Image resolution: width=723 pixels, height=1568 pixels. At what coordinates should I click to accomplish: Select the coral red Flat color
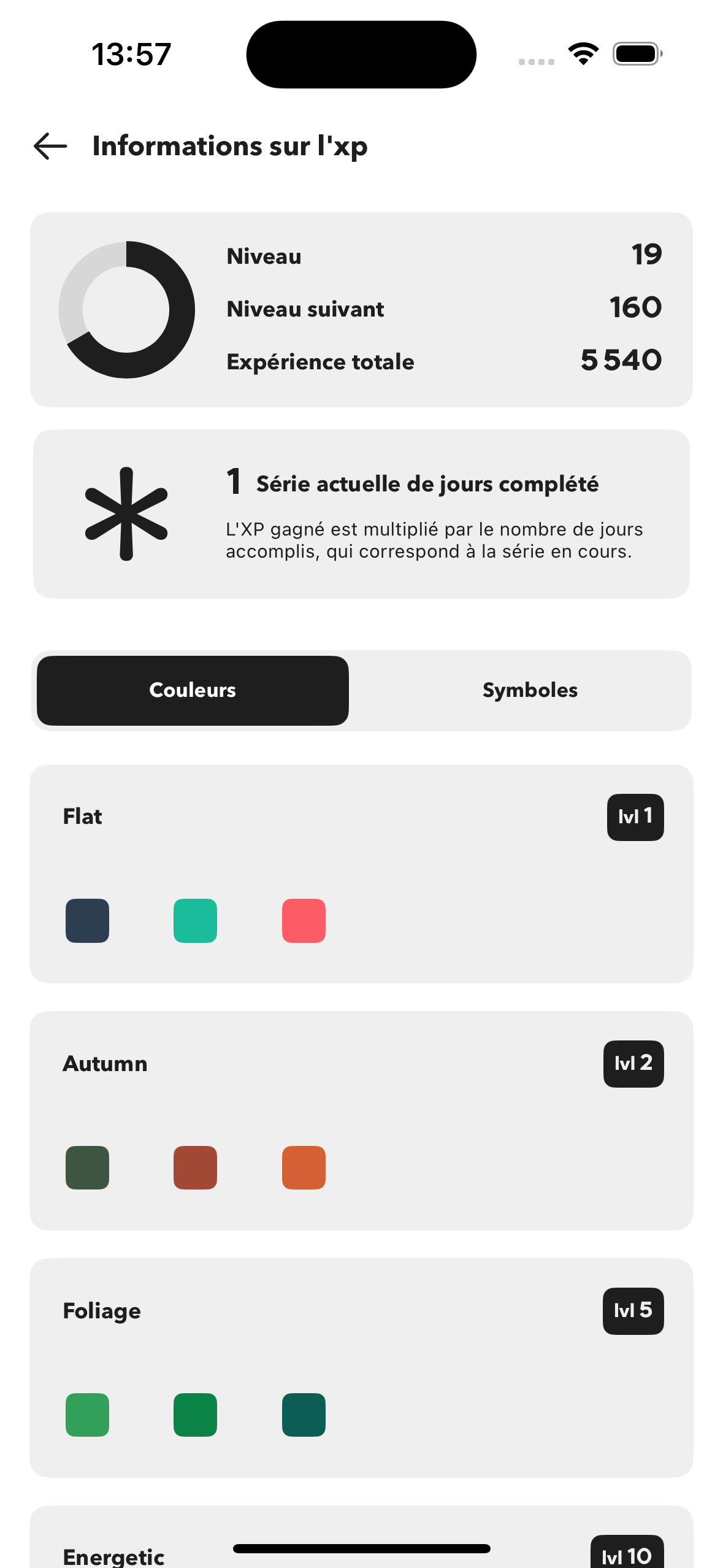304,920
